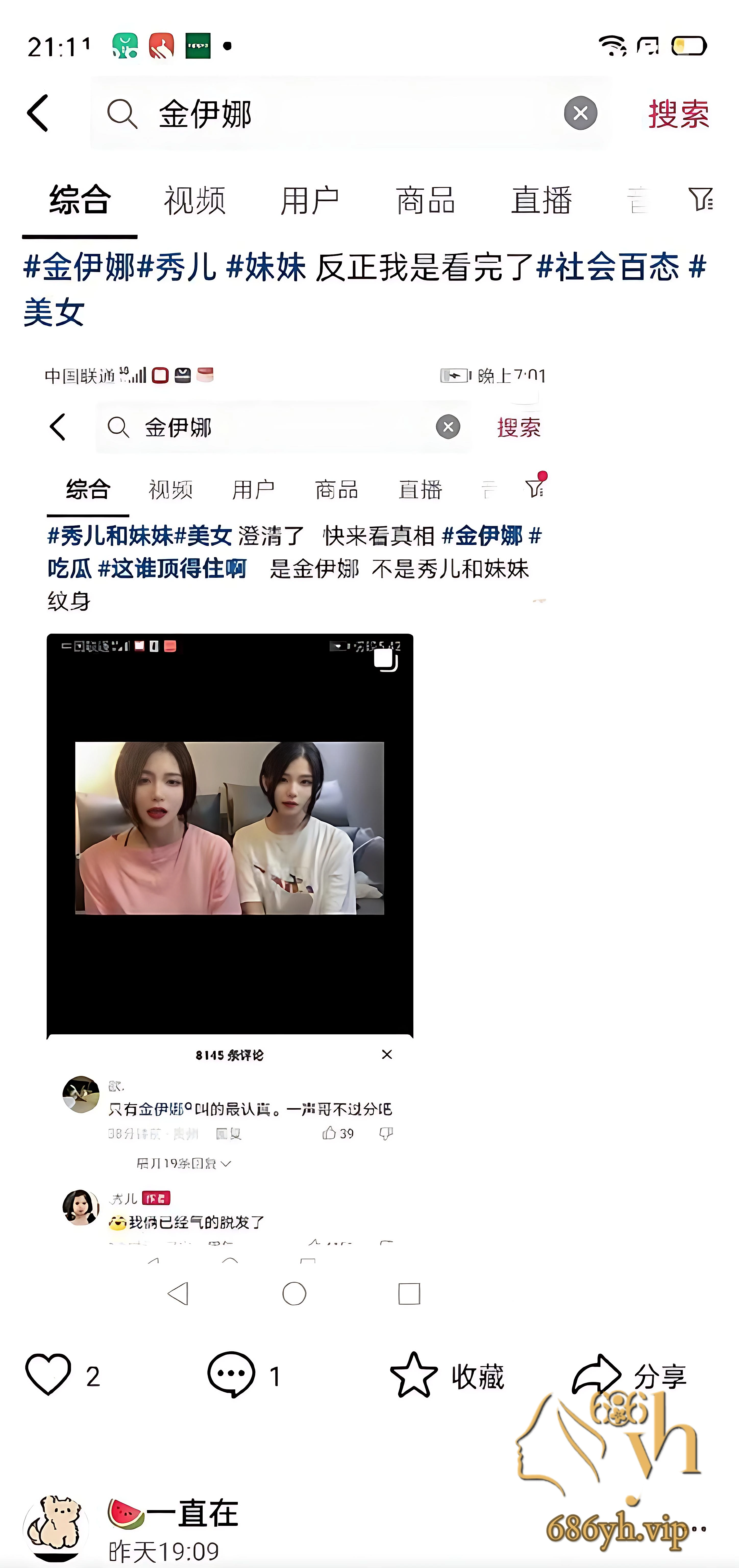Select the 综合 tab
The height and width of the screenshot is (1568, 739).
pyautogui.click(x=80, y=200)
